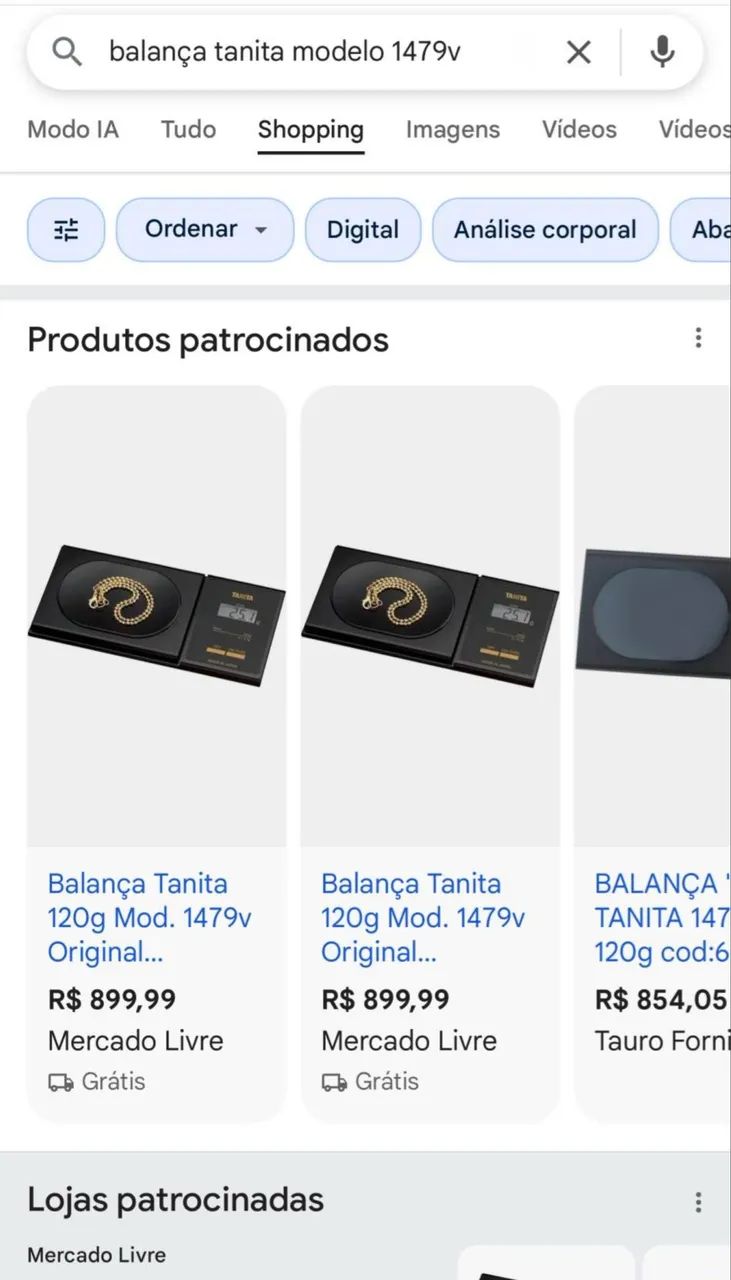
Task: Enable the Digital filter chip
Action: point(362,230)
